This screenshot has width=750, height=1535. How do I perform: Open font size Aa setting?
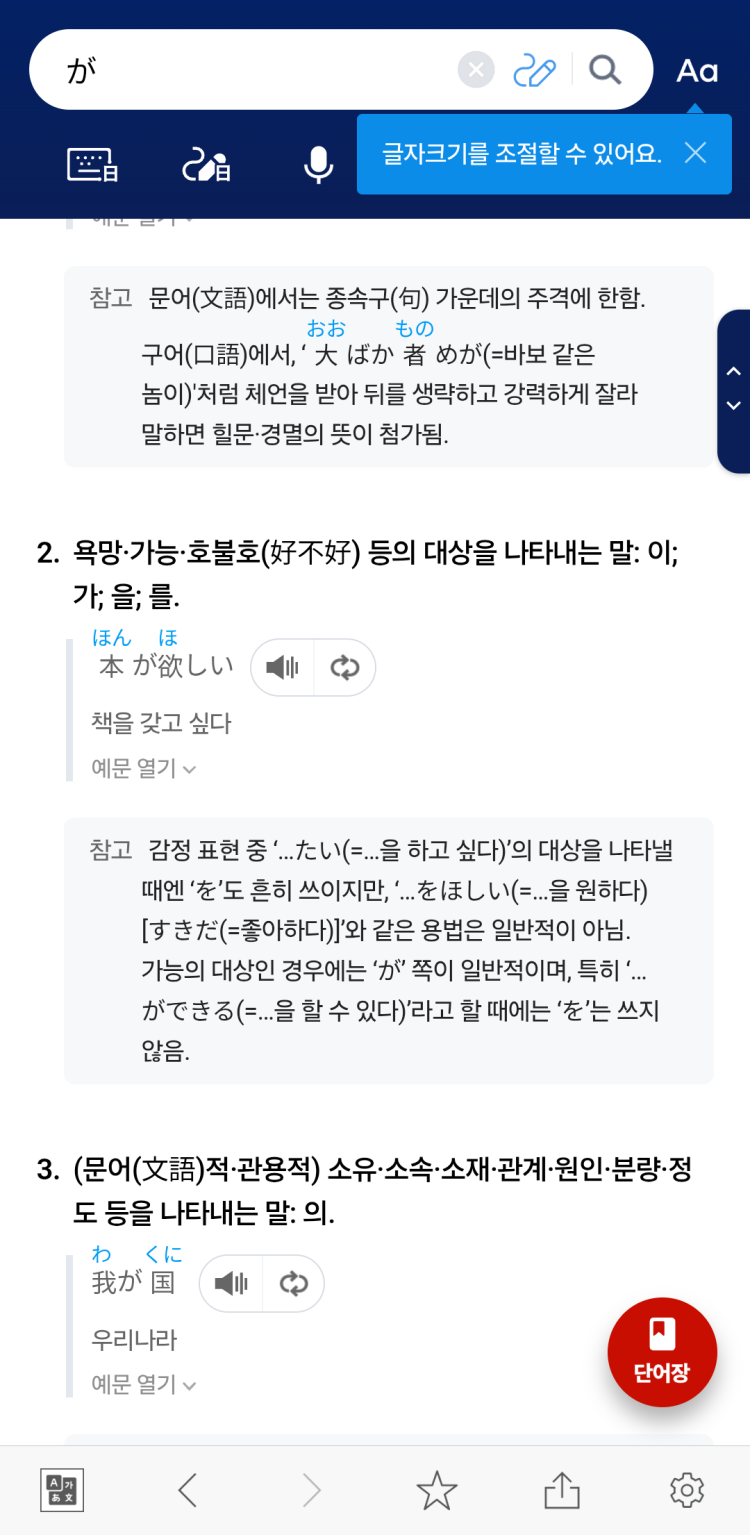pos(697,71)
